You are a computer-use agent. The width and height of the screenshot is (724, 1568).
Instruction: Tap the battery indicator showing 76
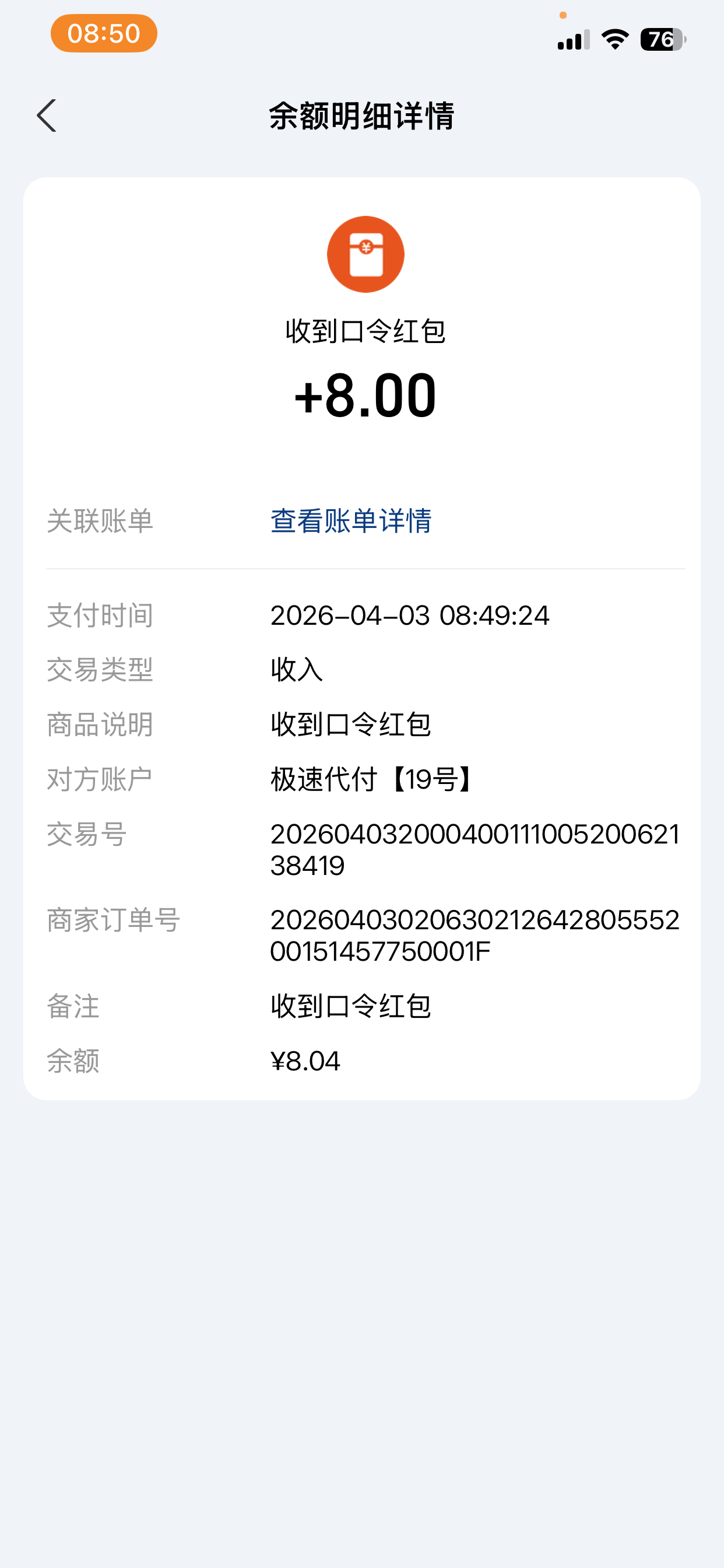660,38
